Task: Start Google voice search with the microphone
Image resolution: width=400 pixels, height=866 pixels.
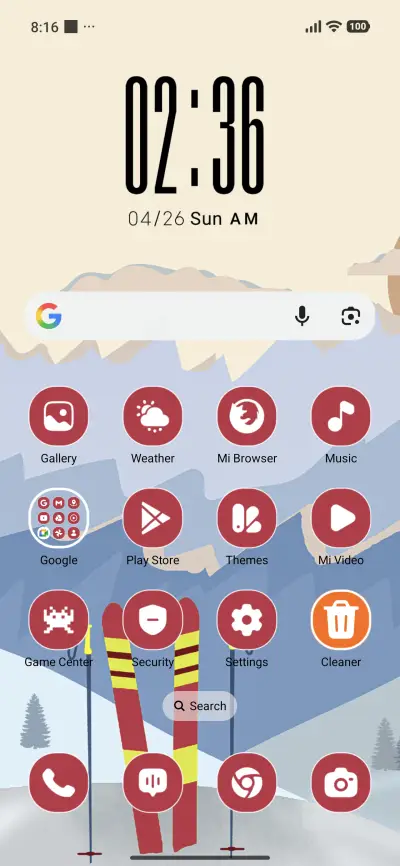Action: [x=302, y=316]
